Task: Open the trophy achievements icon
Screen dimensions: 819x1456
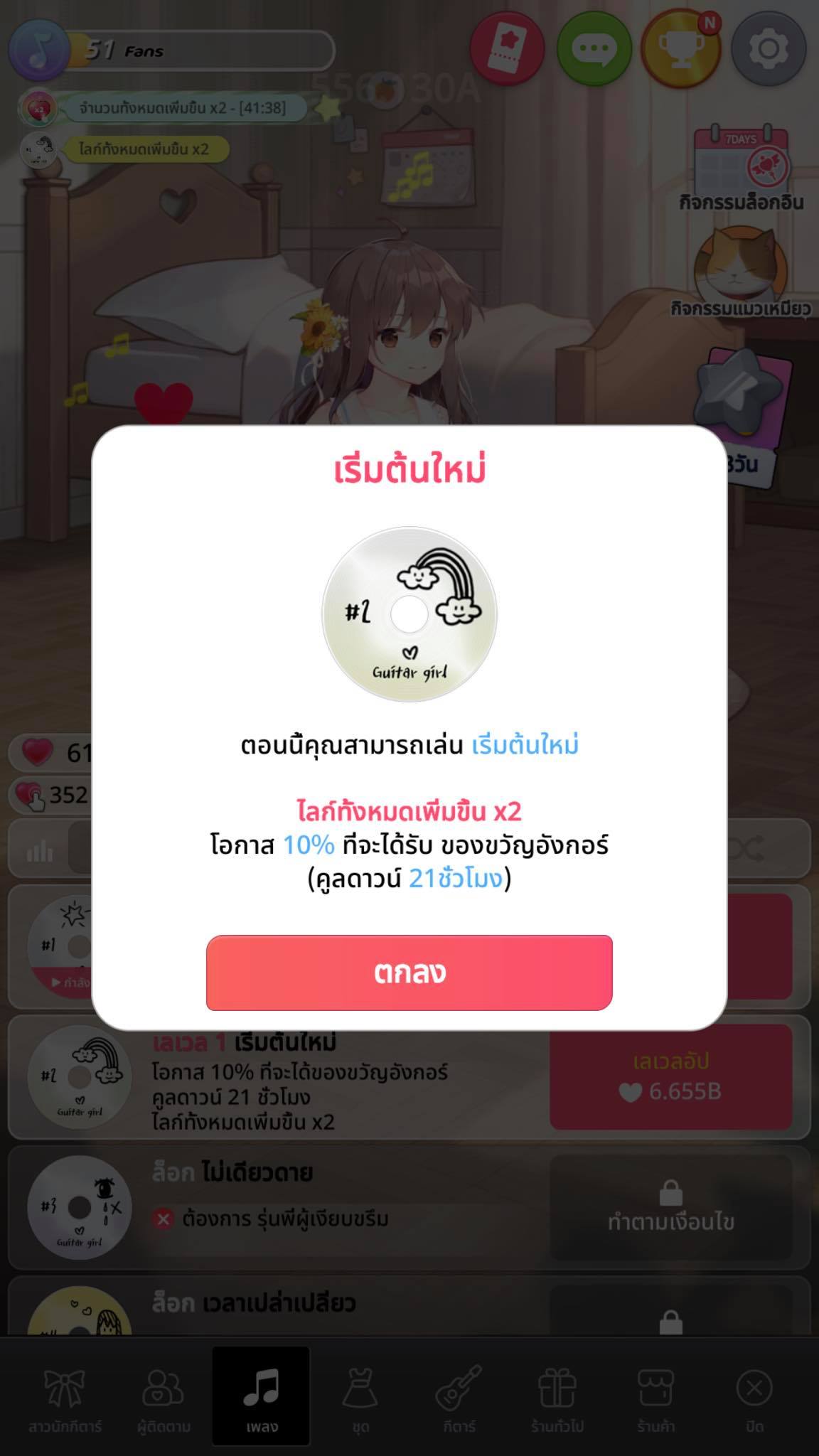Action: [x=680, y=48]
